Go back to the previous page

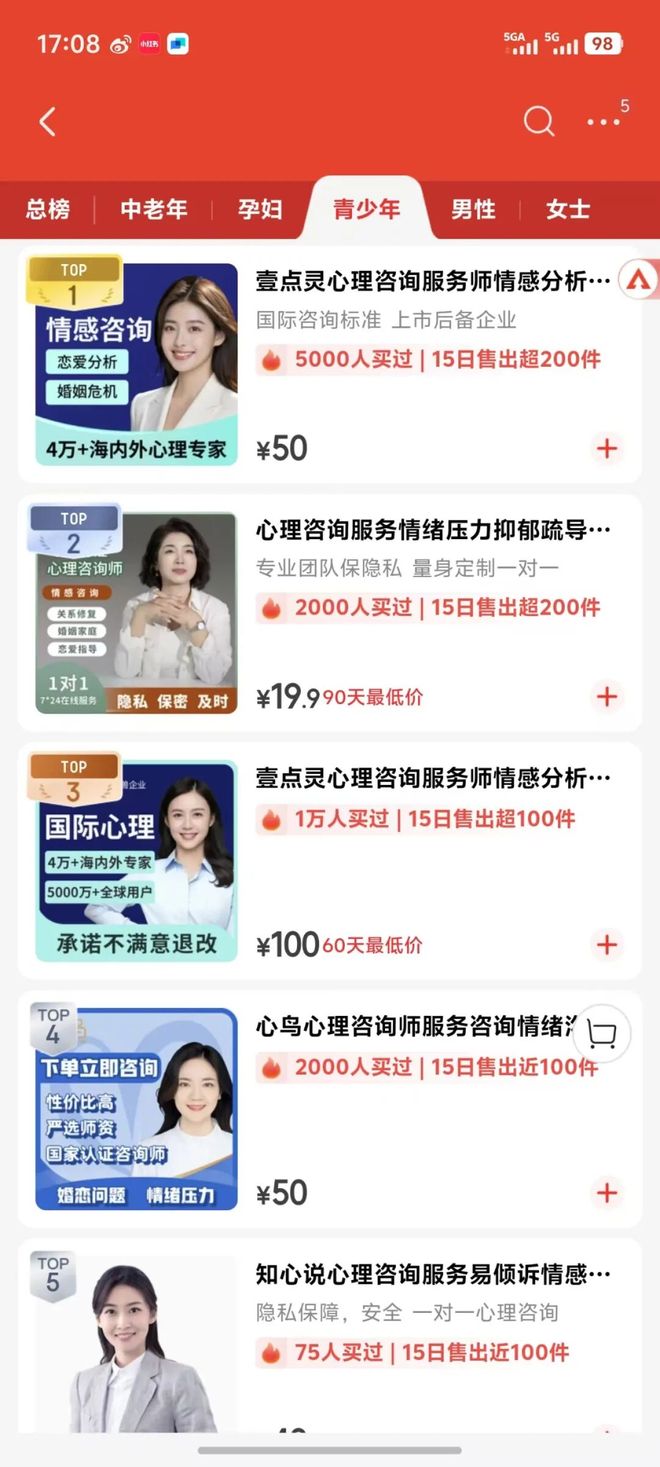[47, 122]
